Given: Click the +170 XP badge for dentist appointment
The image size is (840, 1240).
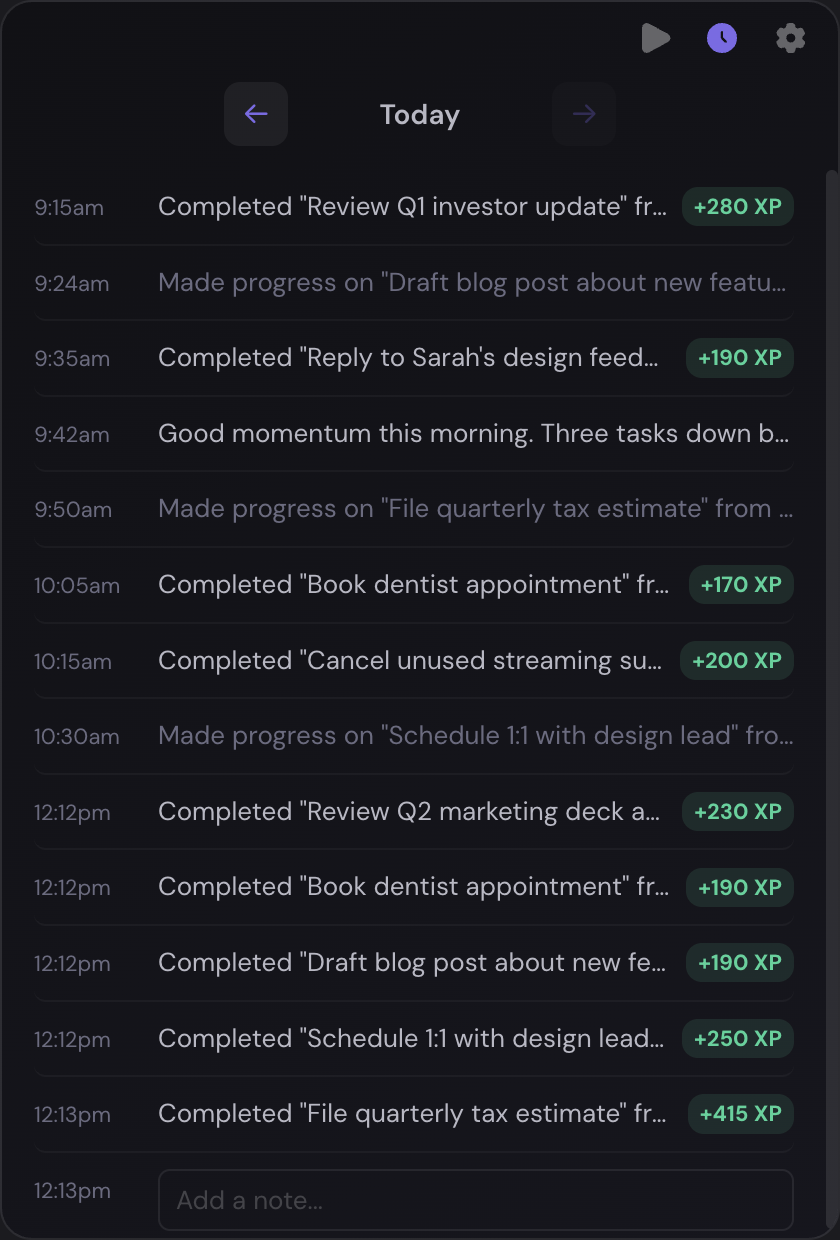Looking at the screenshot, I should [x=741, y=585].
